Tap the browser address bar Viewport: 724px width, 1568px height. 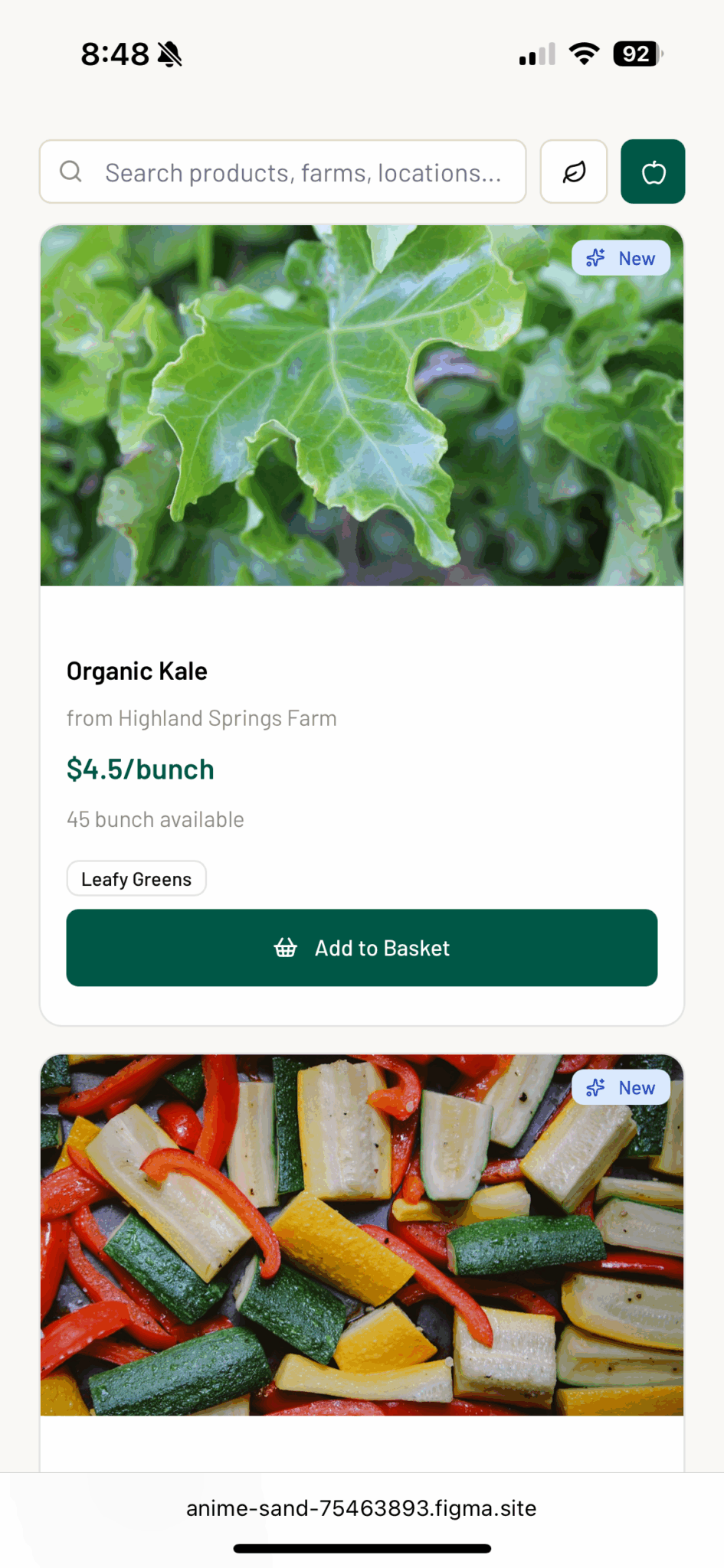click(362, 1508)
